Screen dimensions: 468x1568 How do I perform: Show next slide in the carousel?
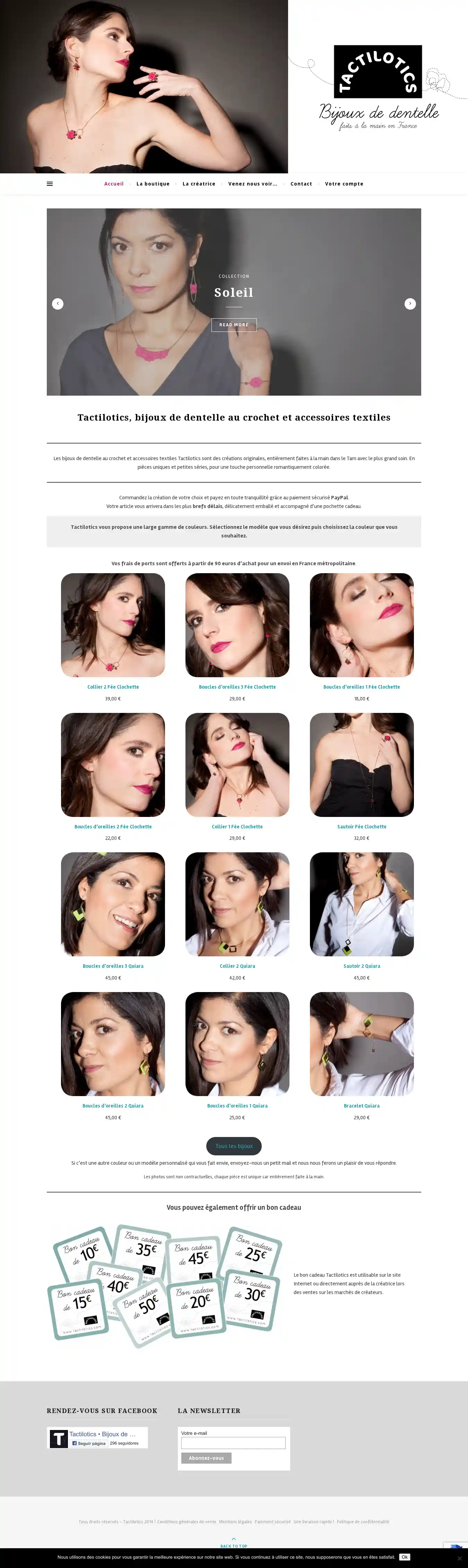[410, 304]
